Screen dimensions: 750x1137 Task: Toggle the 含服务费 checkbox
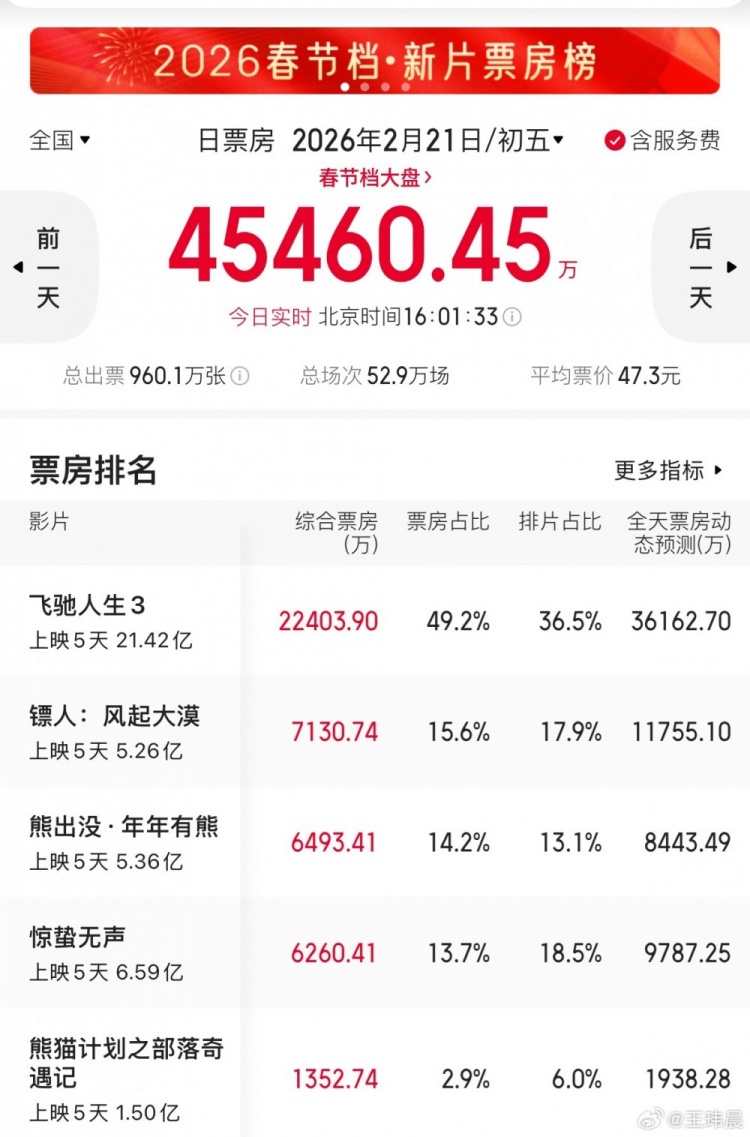tap(615, 141)
